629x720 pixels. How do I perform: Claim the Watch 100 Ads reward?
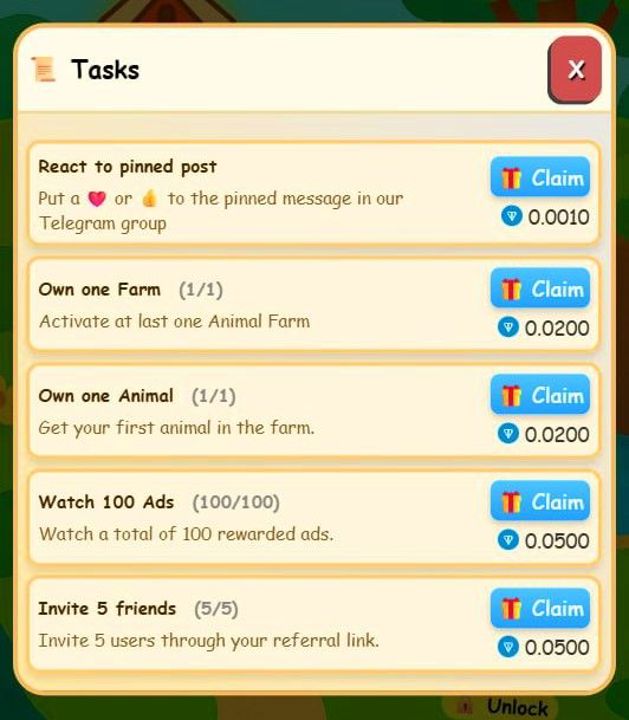(540, 501)
